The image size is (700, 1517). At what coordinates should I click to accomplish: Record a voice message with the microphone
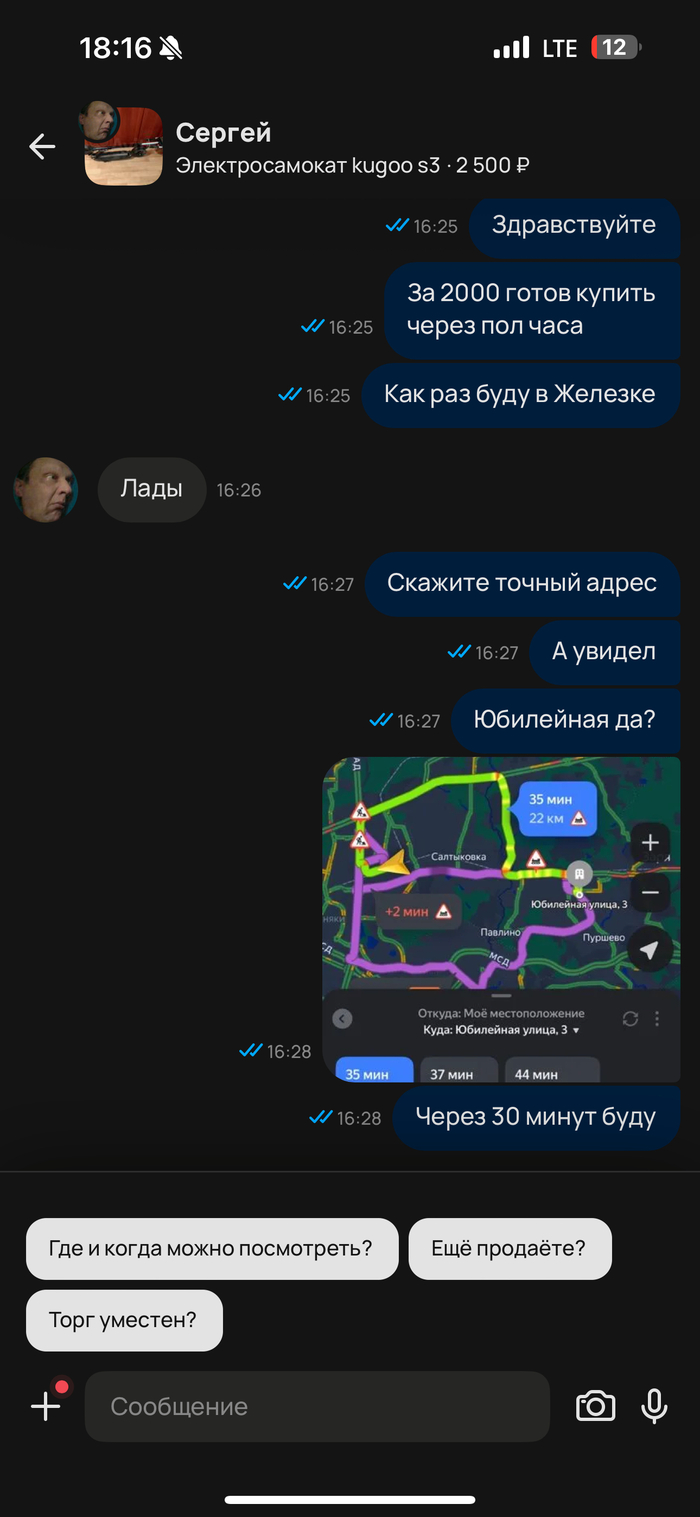654,1406
